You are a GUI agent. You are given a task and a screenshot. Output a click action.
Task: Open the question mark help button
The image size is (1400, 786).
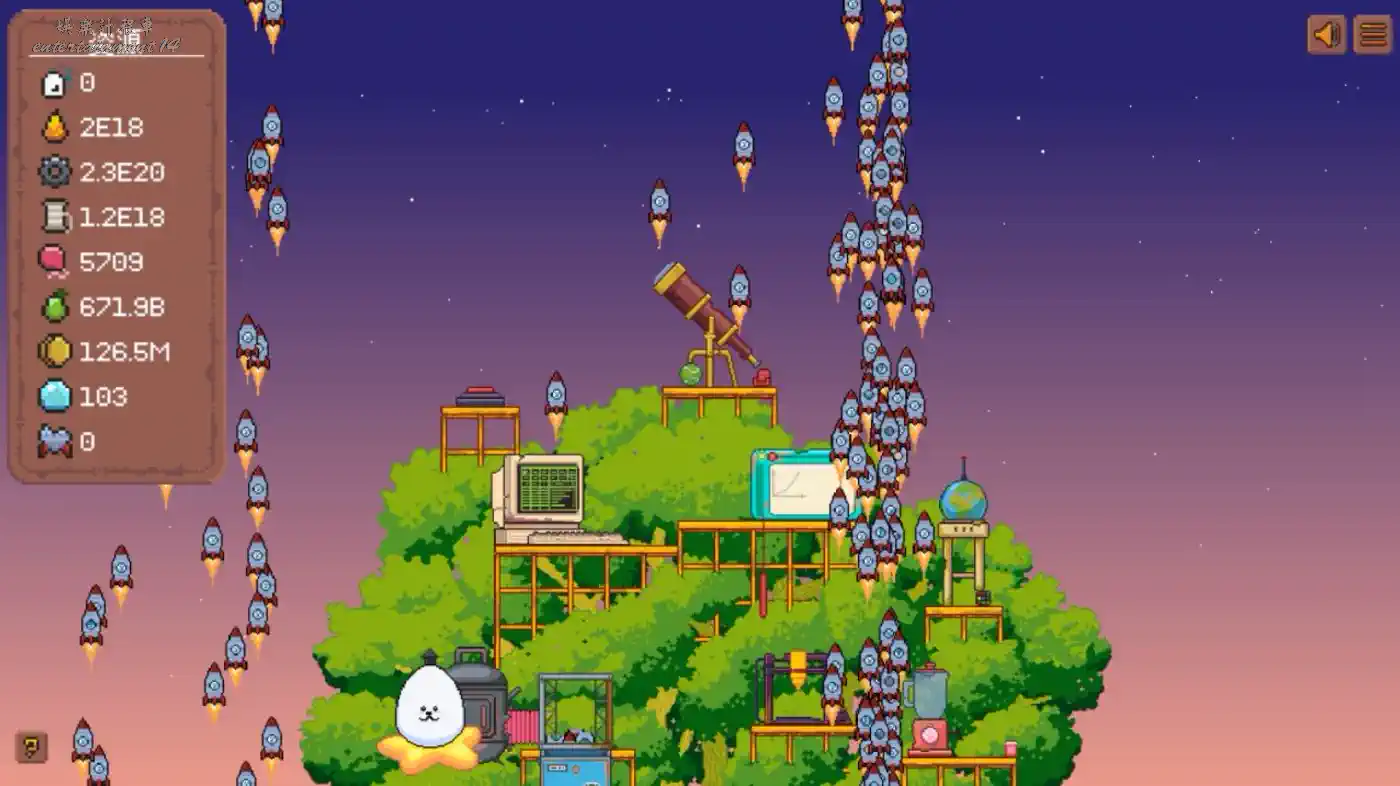31,746
